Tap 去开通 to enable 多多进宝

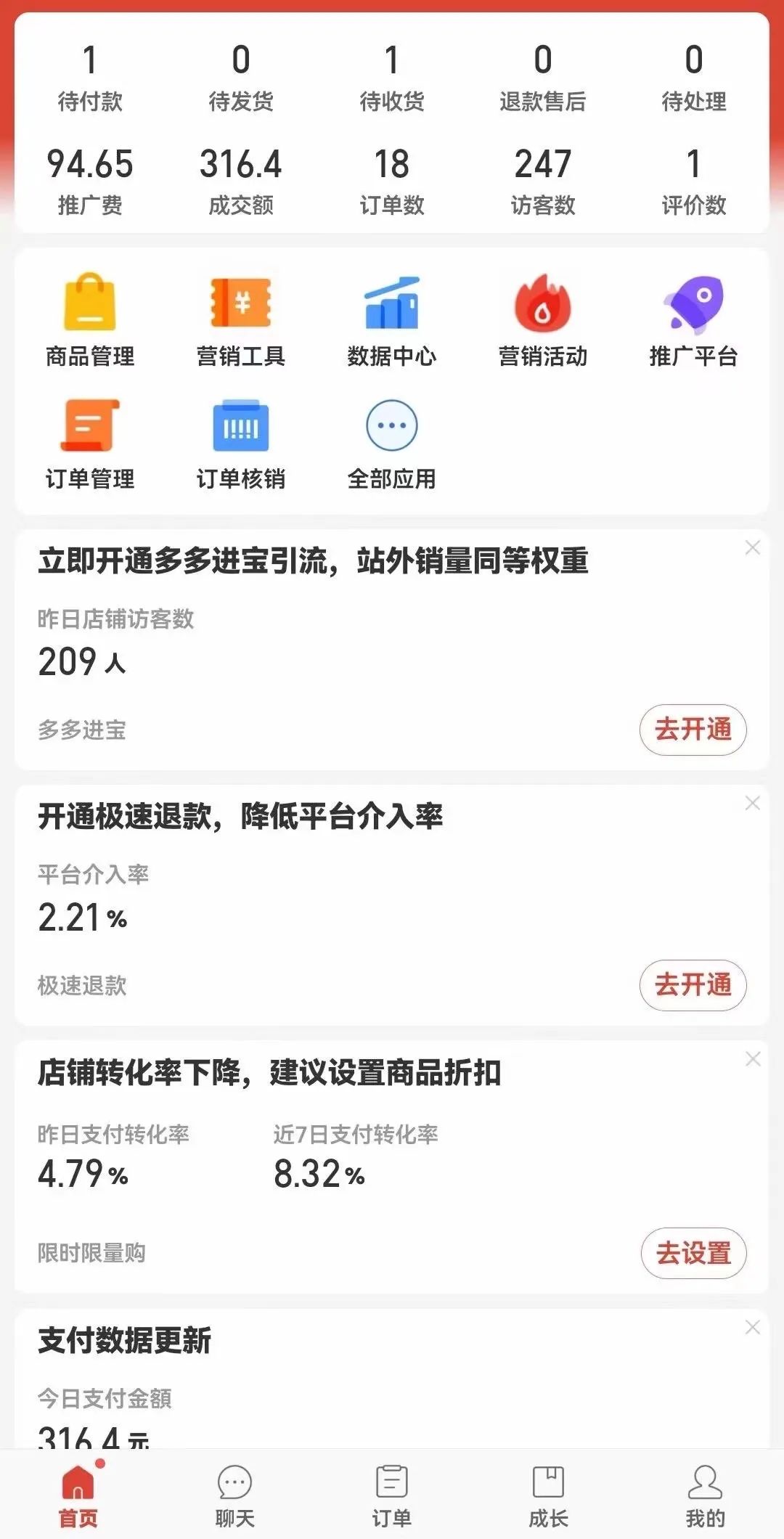tap(693, 731)
